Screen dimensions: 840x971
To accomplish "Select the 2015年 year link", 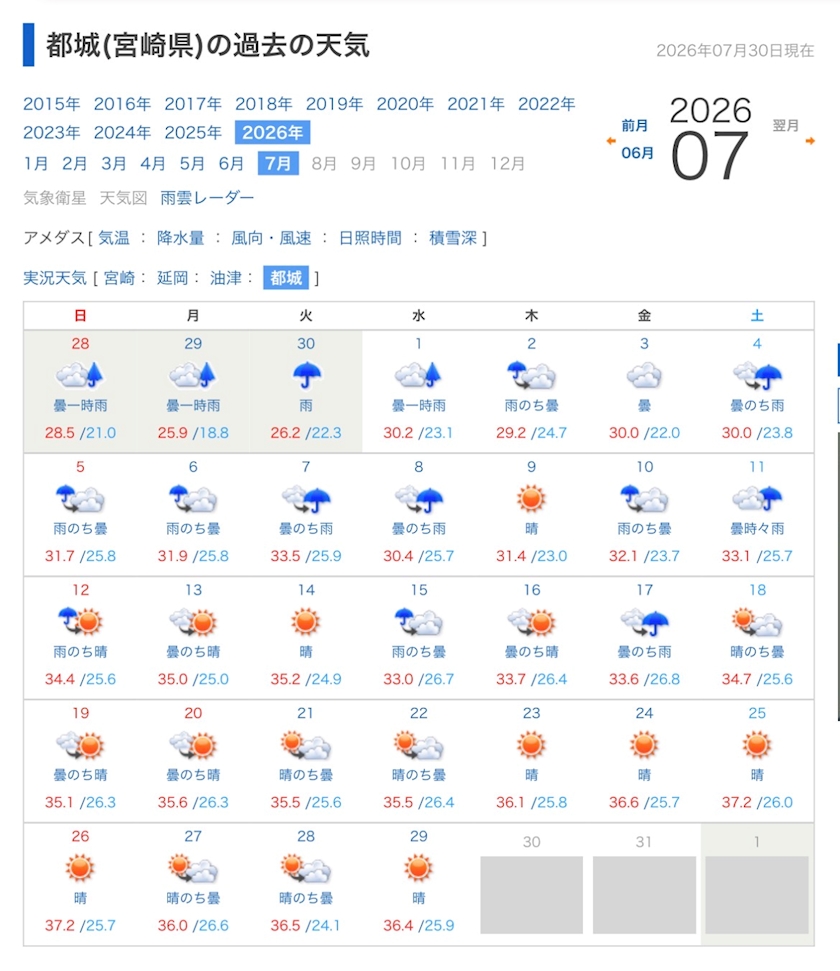I will click(x=51, y=104).
